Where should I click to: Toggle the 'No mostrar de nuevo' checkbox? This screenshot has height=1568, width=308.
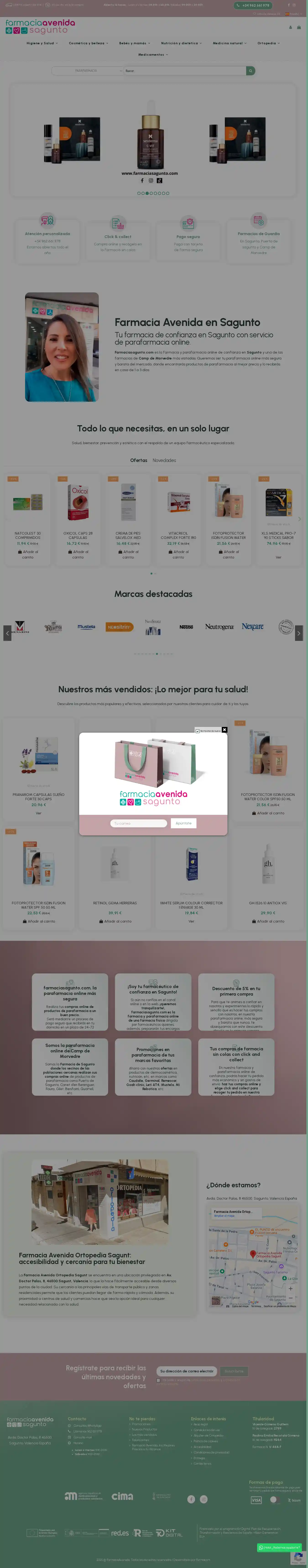tap(198, 731)
